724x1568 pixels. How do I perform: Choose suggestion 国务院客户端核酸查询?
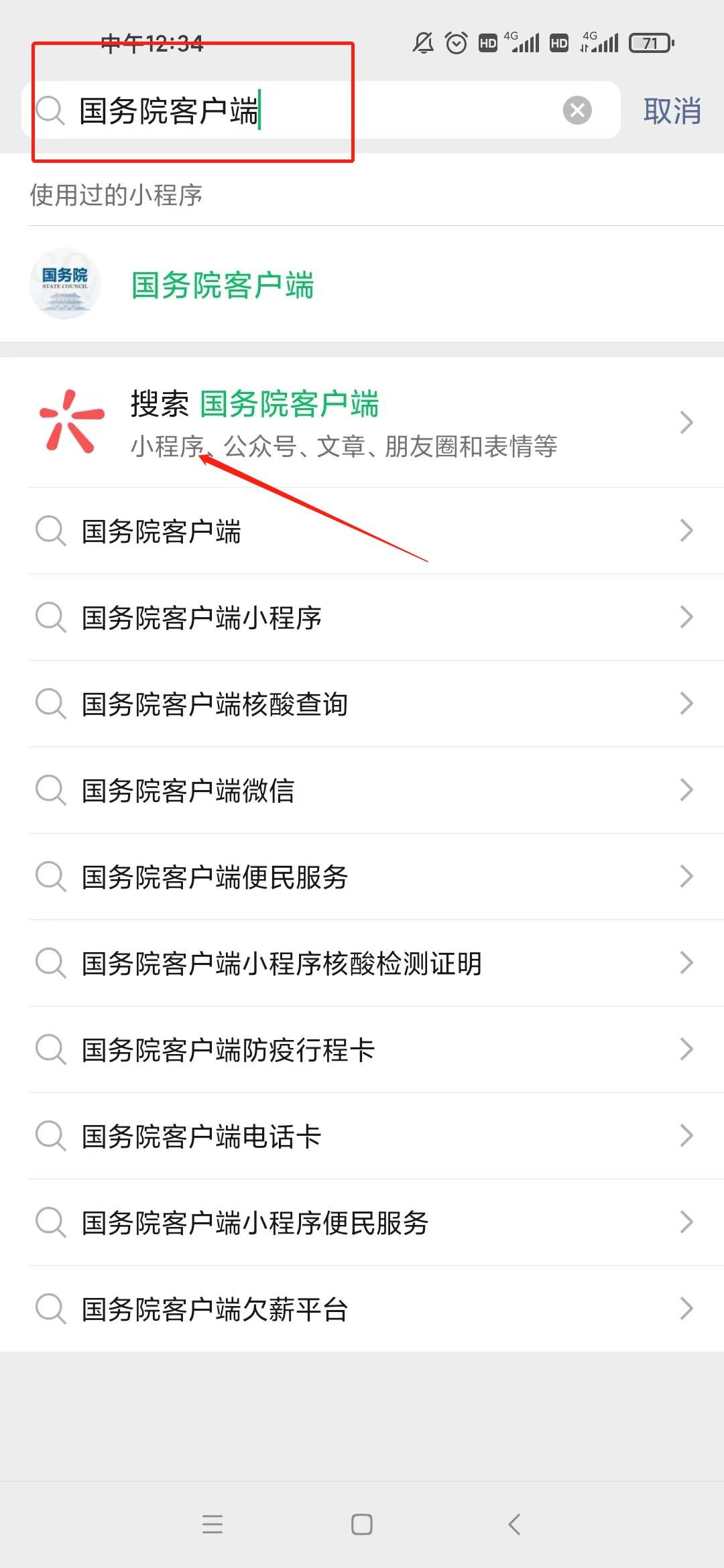tap(362, 704)
